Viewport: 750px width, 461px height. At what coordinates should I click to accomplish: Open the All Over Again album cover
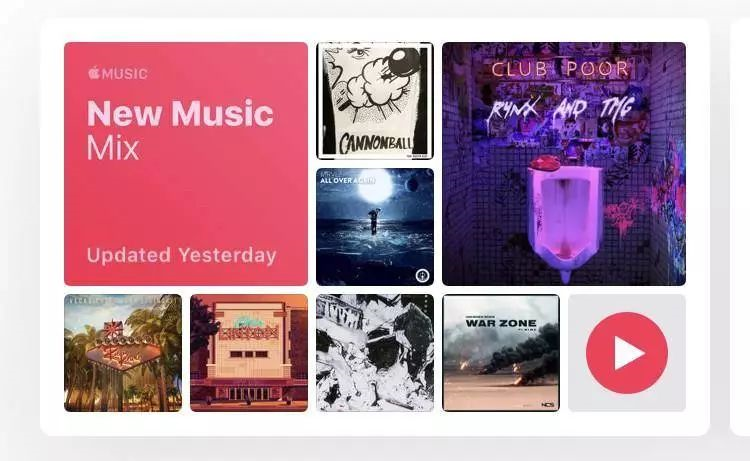(375, 227)
